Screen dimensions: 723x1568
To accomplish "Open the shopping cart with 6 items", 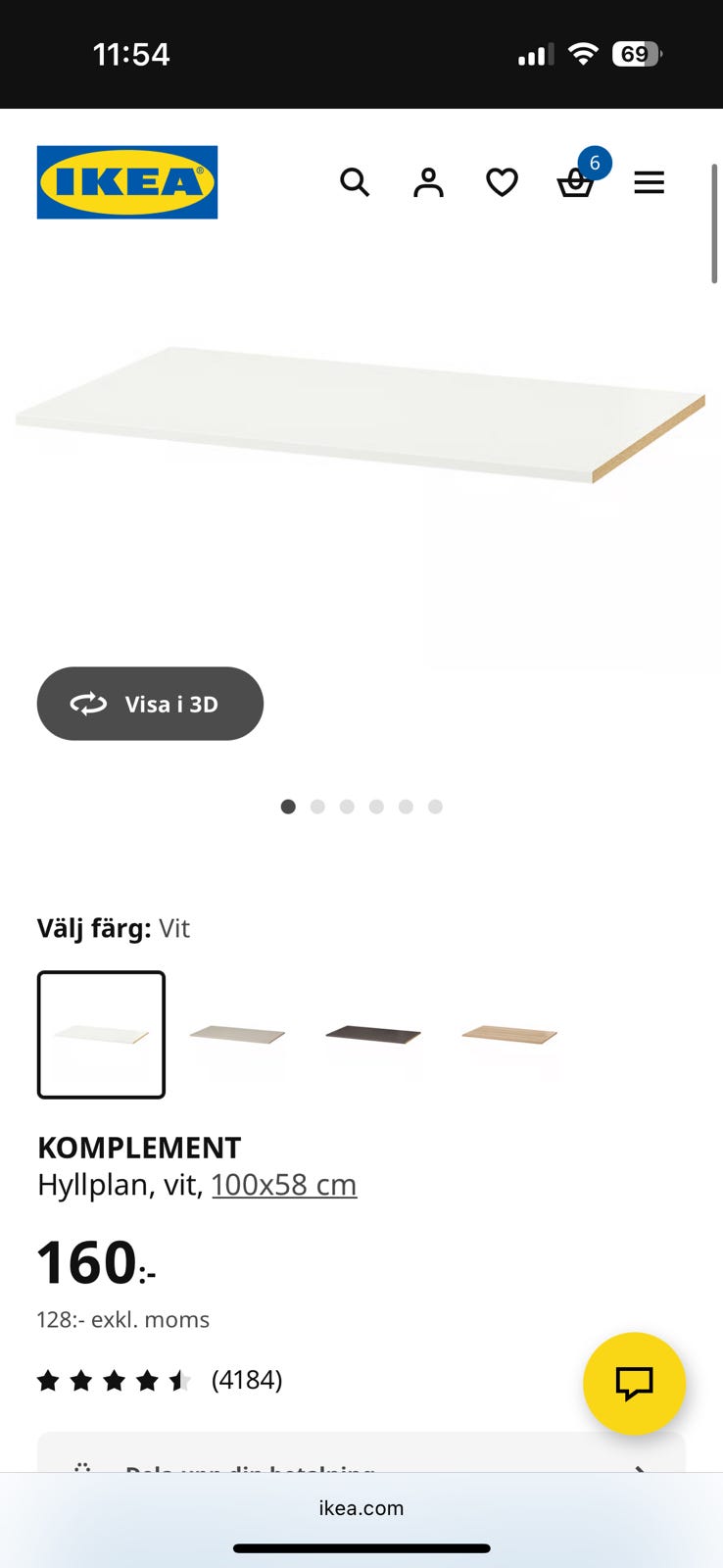I will click(x=576, y=184).
